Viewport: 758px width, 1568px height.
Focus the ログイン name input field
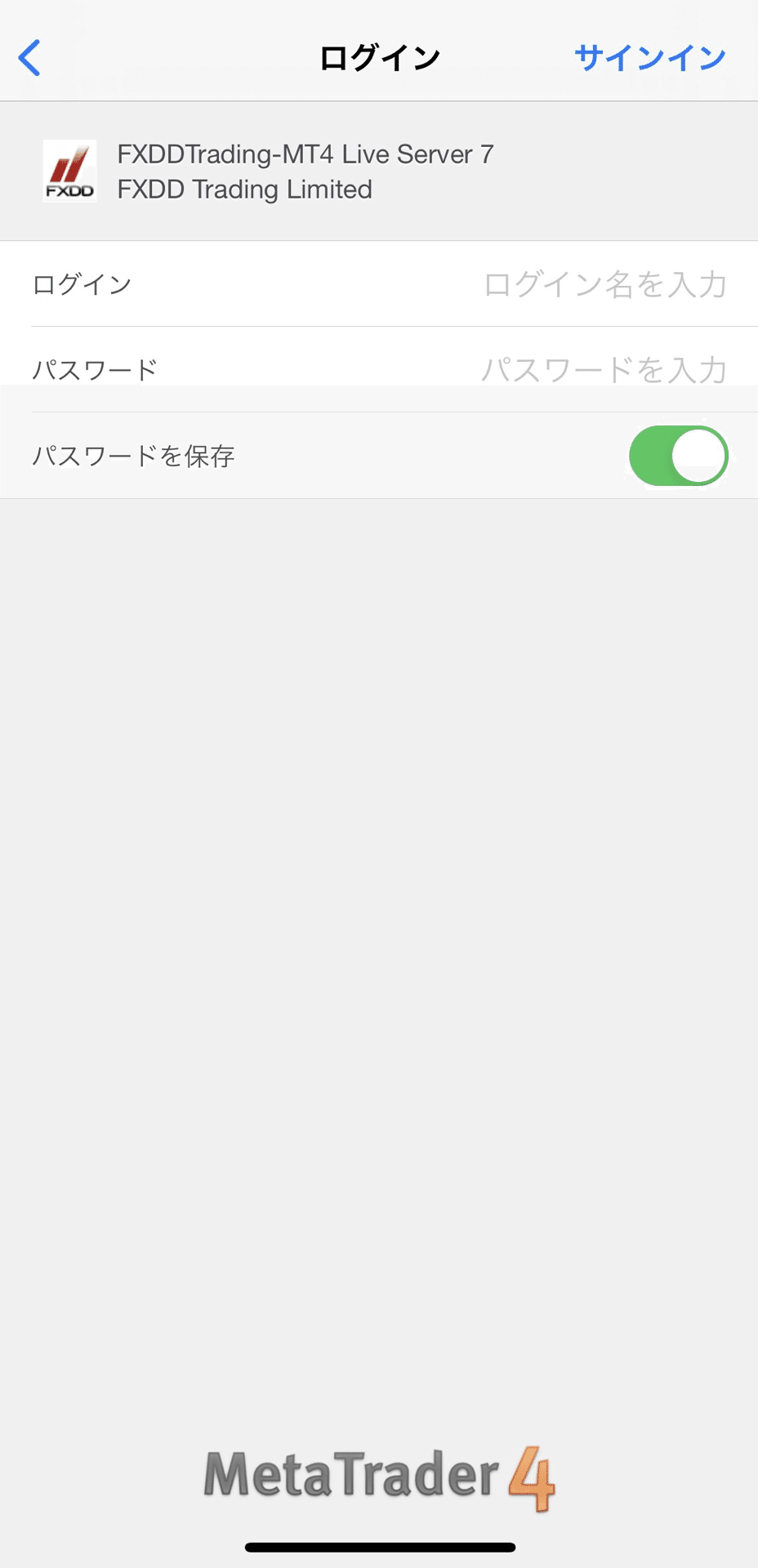pyautogui.click(x=379, y=284)
